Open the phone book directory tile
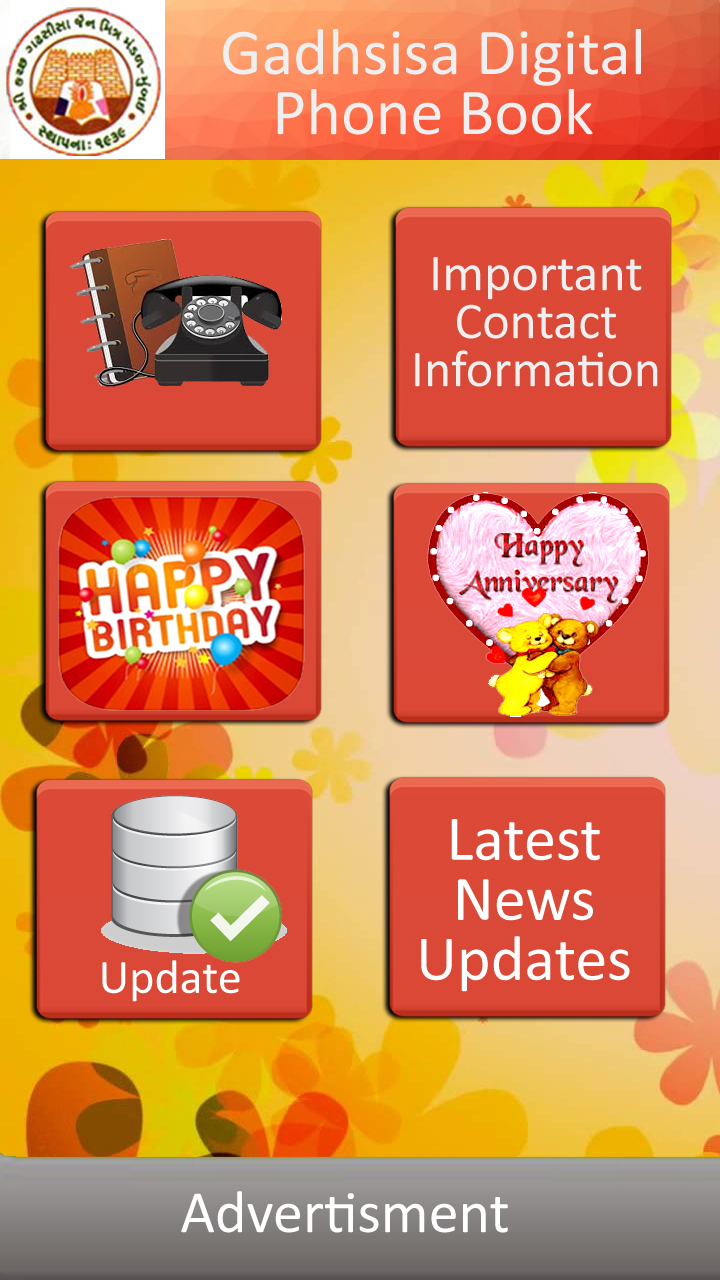This screenshot has width=720, height=1280. 183,331
